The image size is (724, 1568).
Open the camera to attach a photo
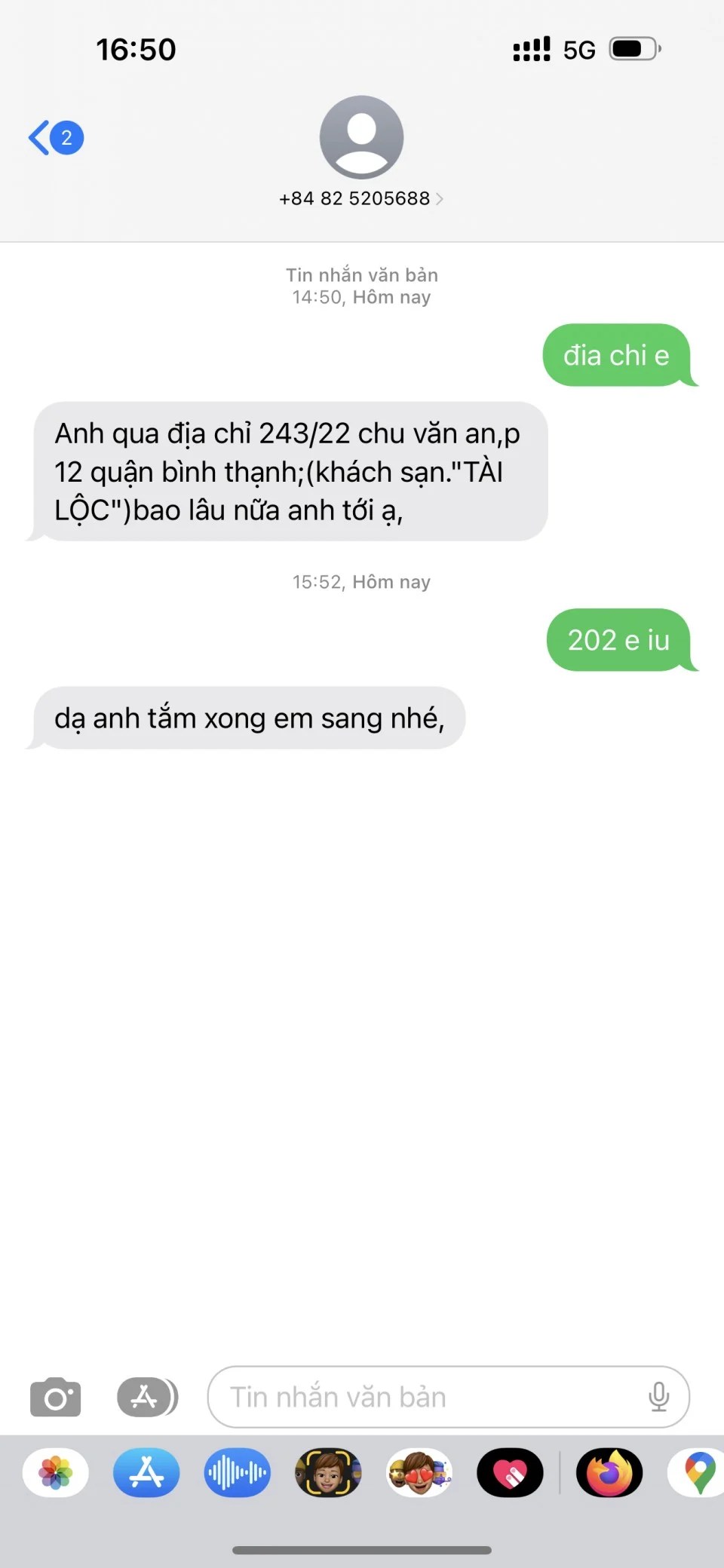pos(55,1397)
